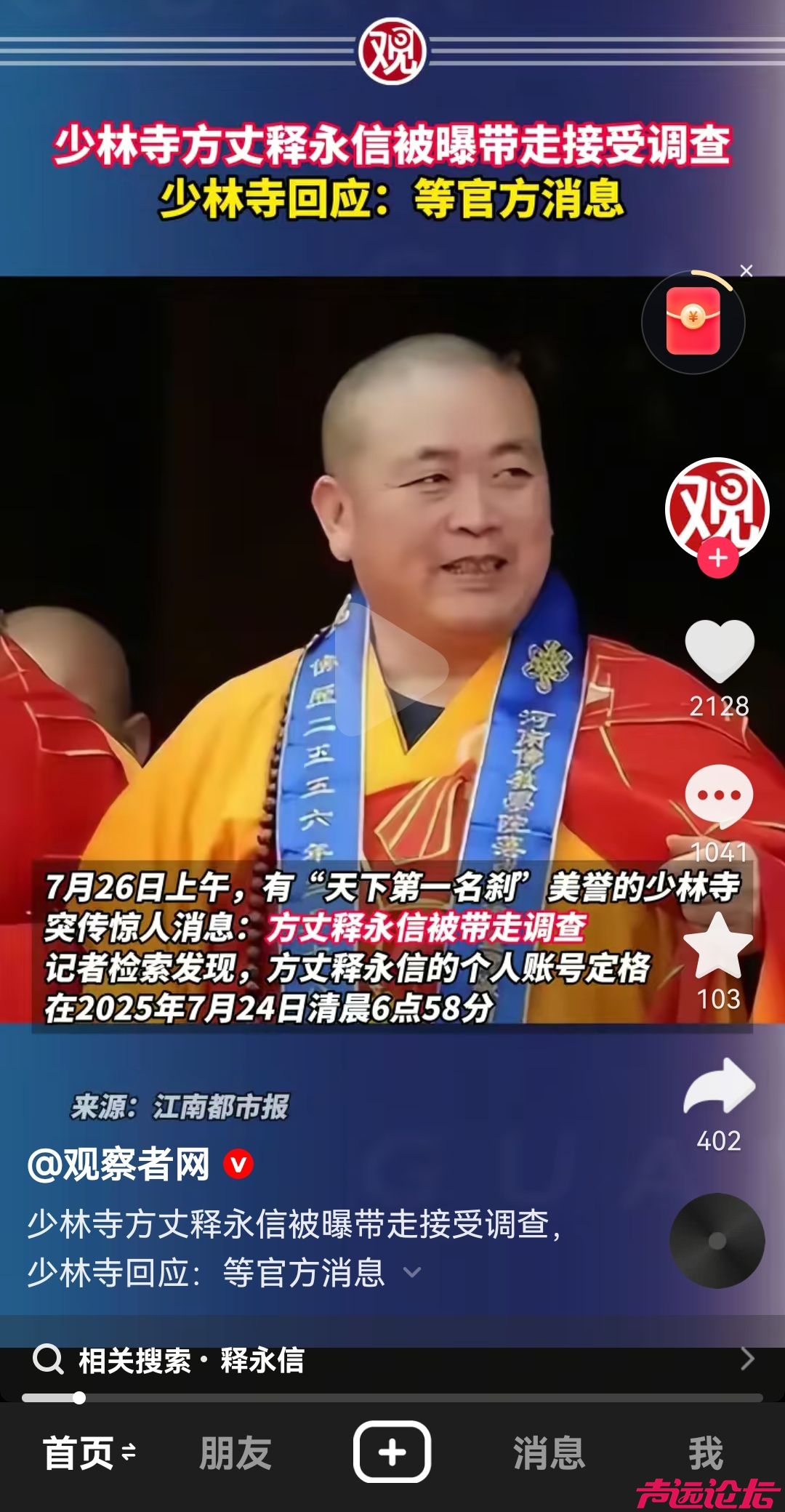
Task: Open the comments on this video
Action: coord(719,796)
